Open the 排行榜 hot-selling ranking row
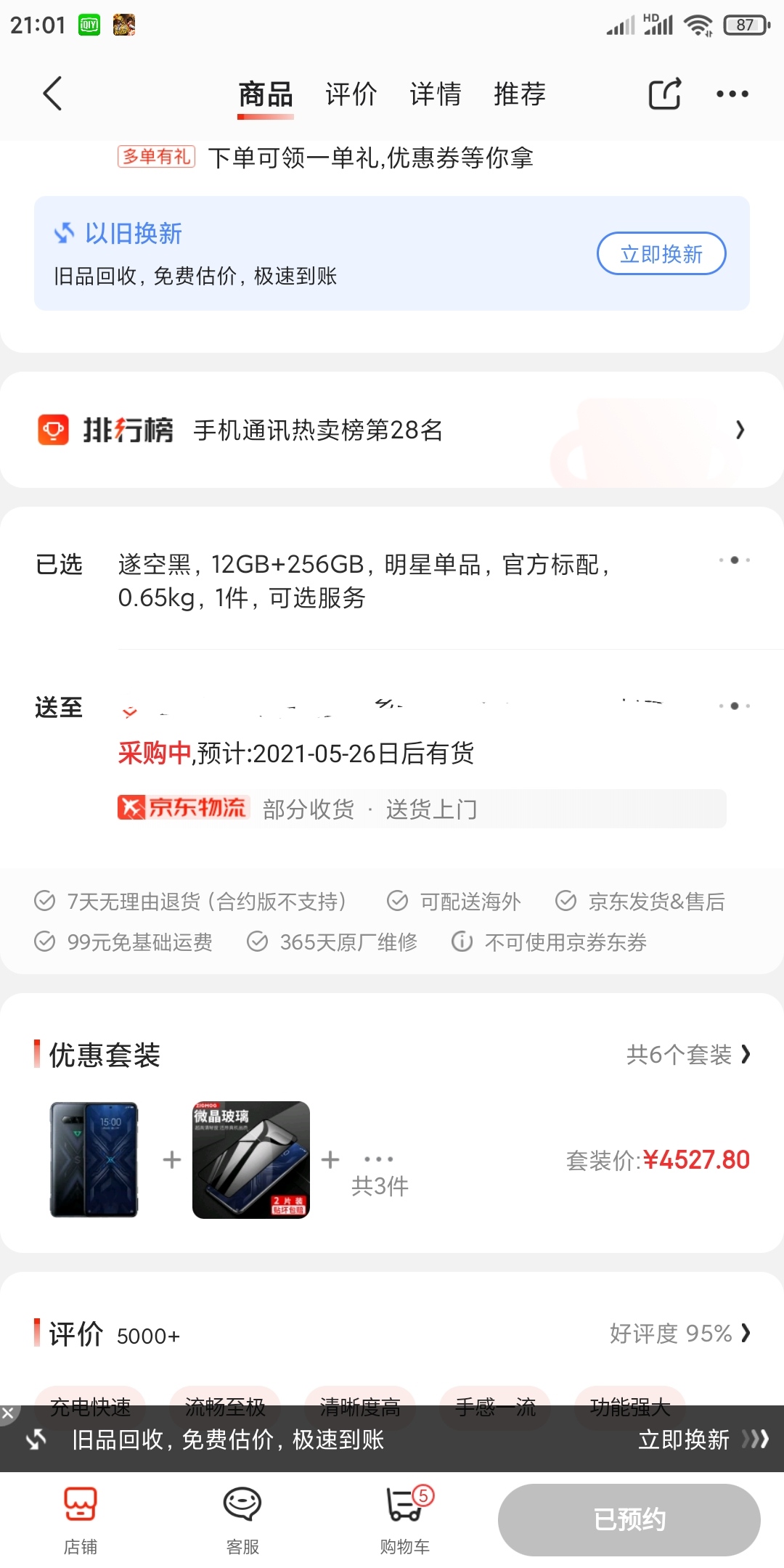The height and width of the screenshot is (1568, 784). [392, 430]
